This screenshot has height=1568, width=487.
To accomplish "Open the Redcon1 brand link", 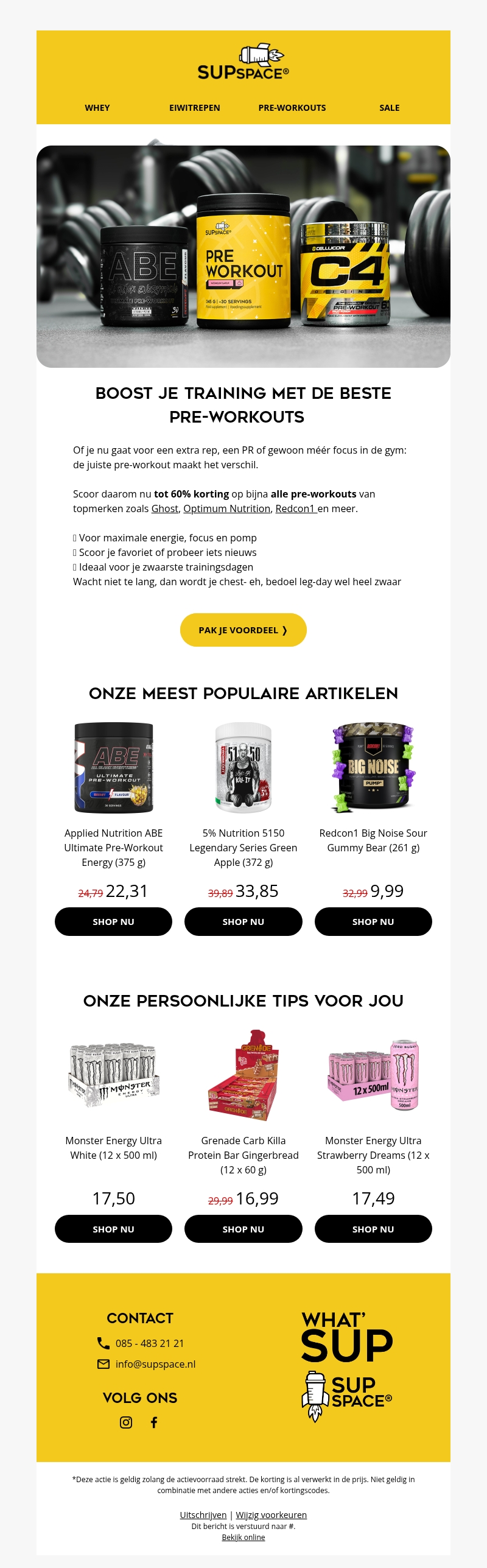I will tap(295, 508).
